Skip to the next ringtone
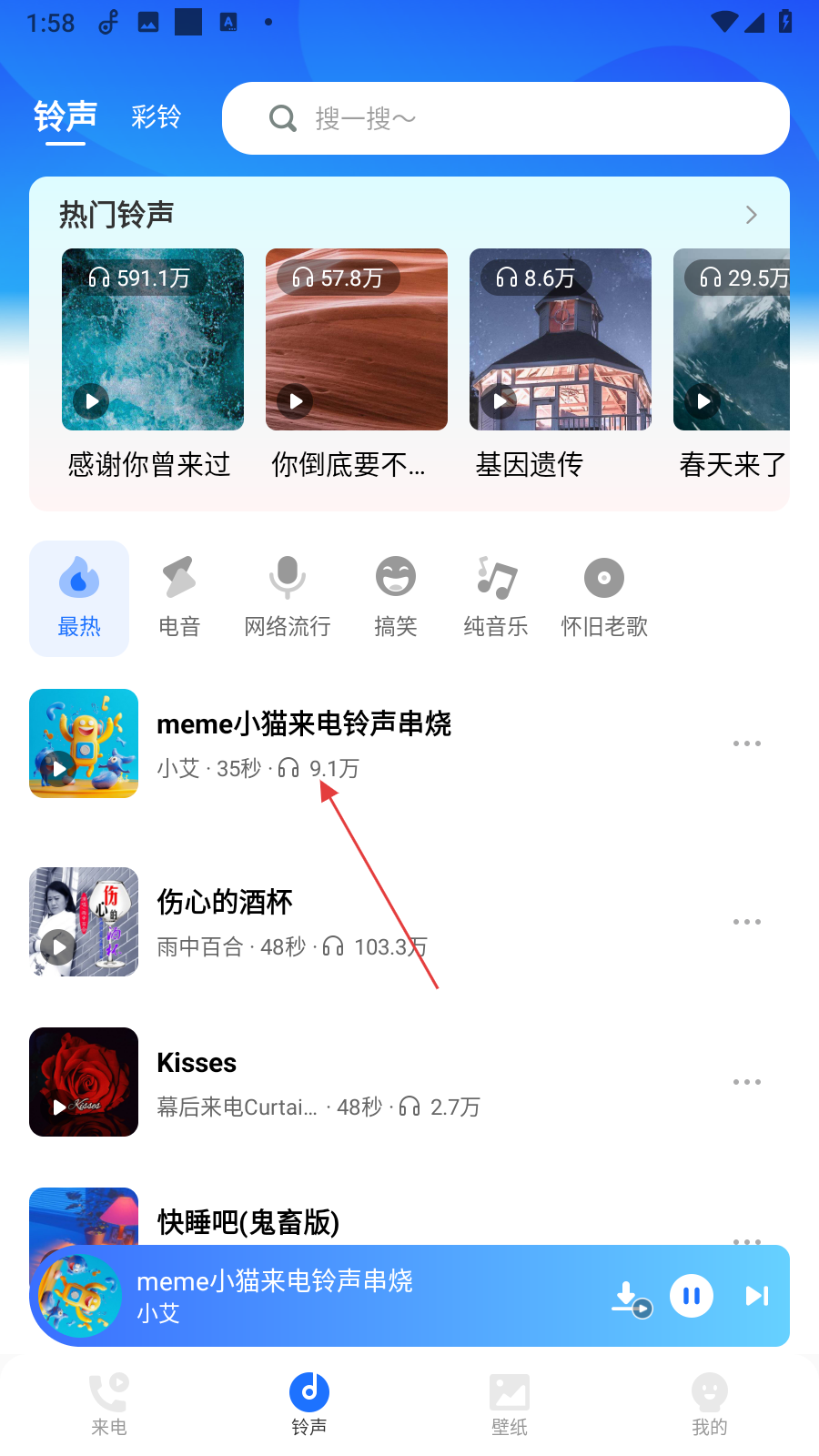This screenshot has width=819, height=1456. [x=756, y=1296]
